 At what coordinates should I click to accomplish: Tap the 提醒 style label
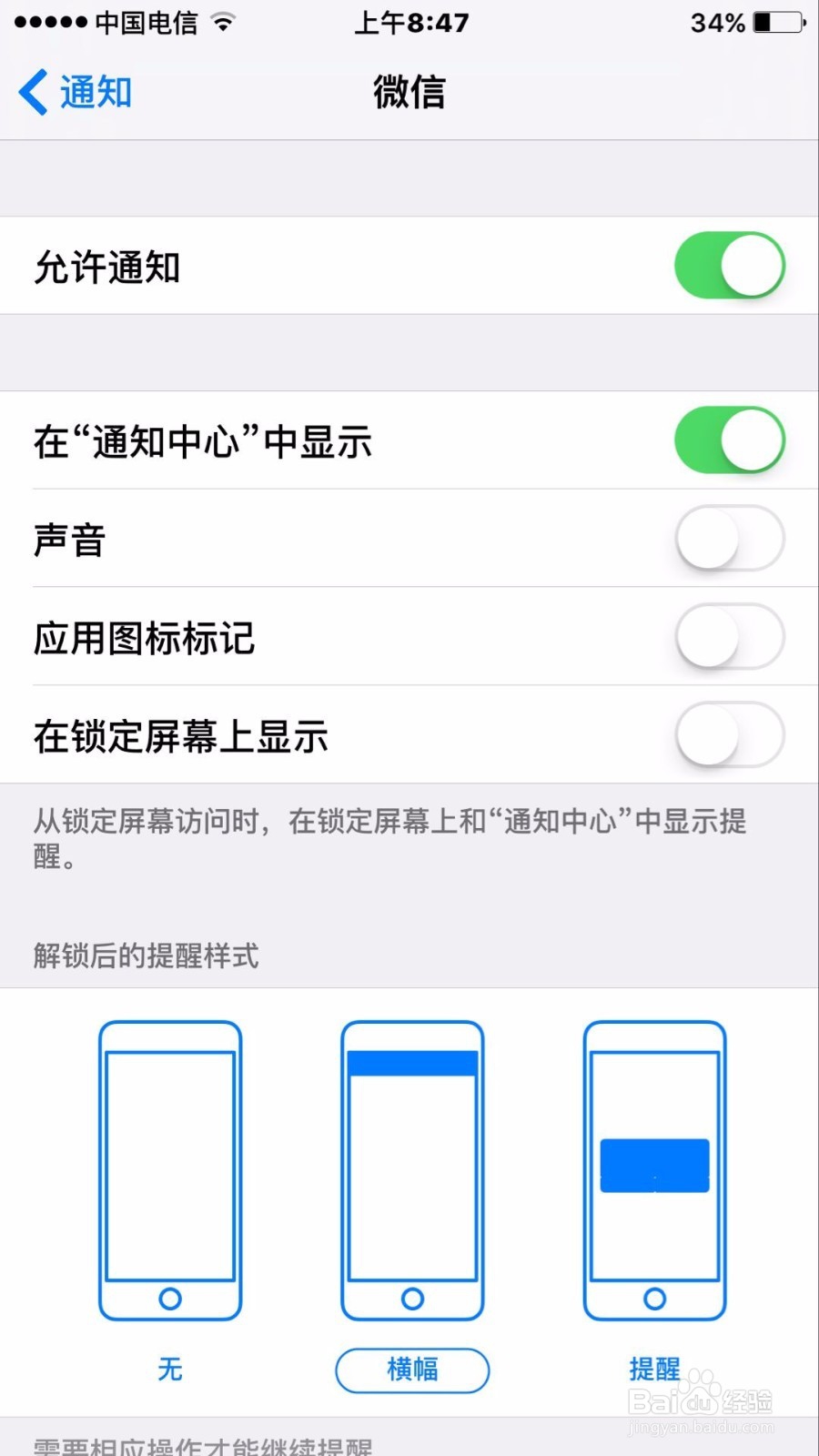[x=654, y=1370]
